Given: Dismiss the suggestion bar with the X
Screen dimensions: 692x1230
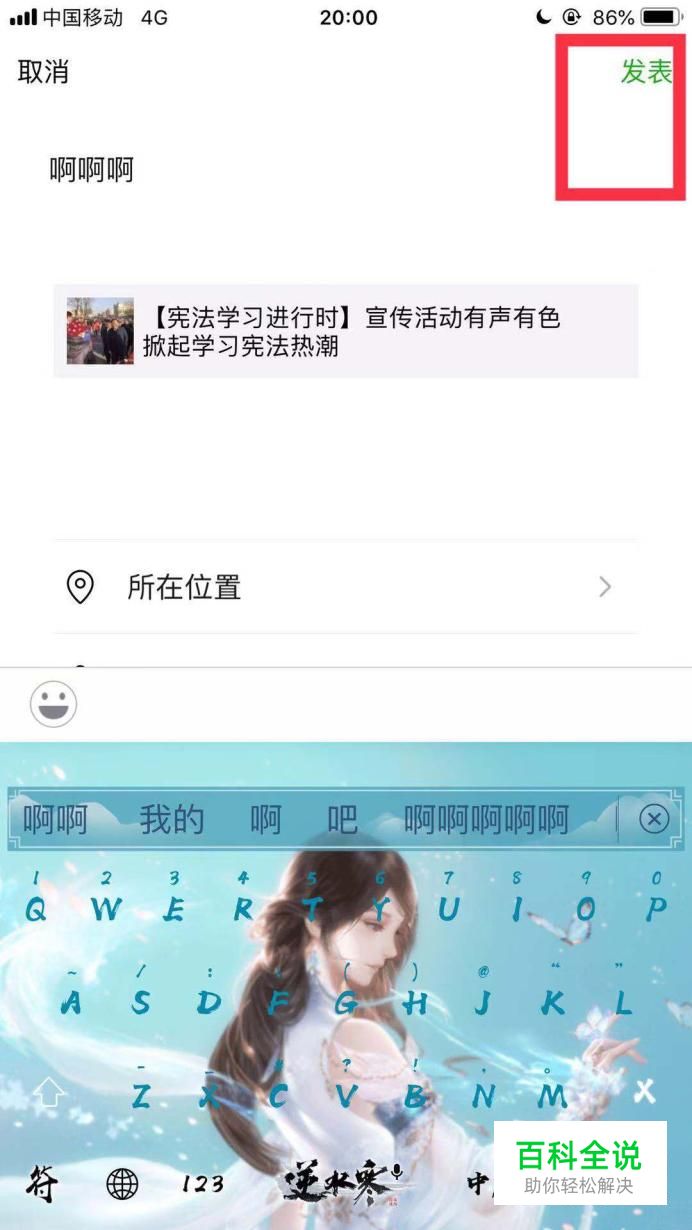Looking at the screenshot, I should point(654,820).
